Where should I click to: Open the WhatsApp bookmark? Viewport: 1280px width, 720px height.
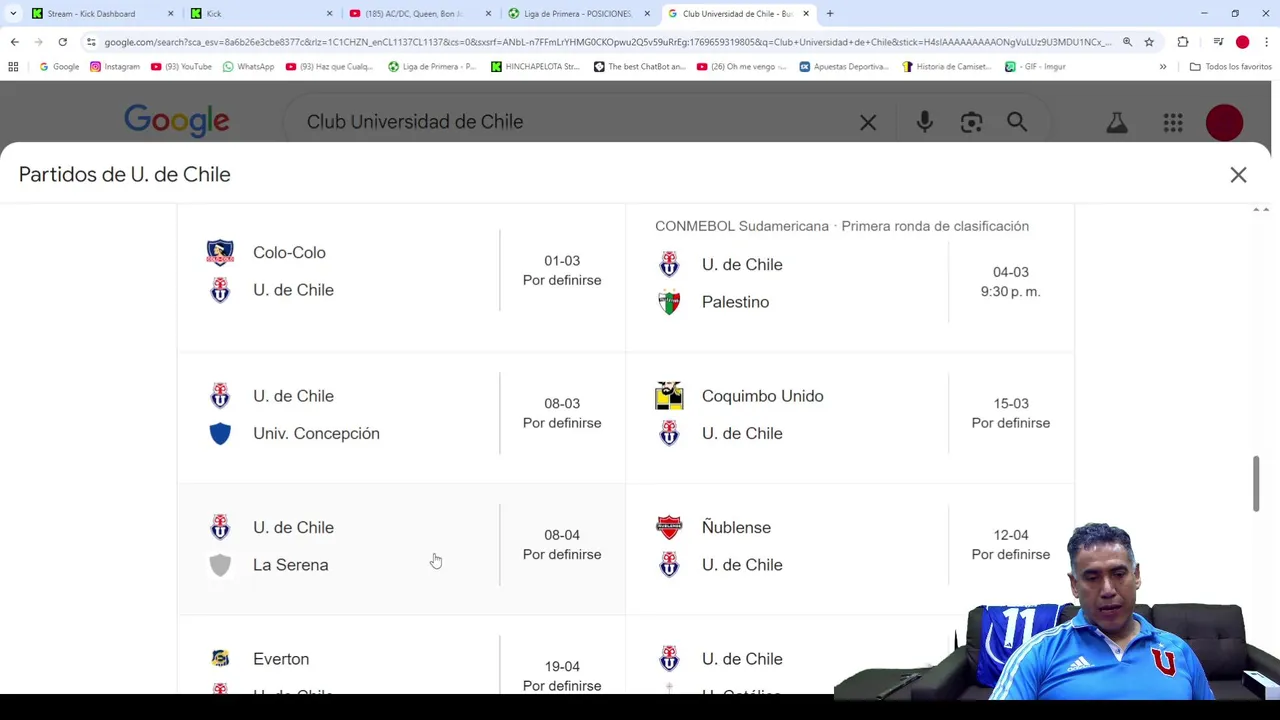coord(248,67)
